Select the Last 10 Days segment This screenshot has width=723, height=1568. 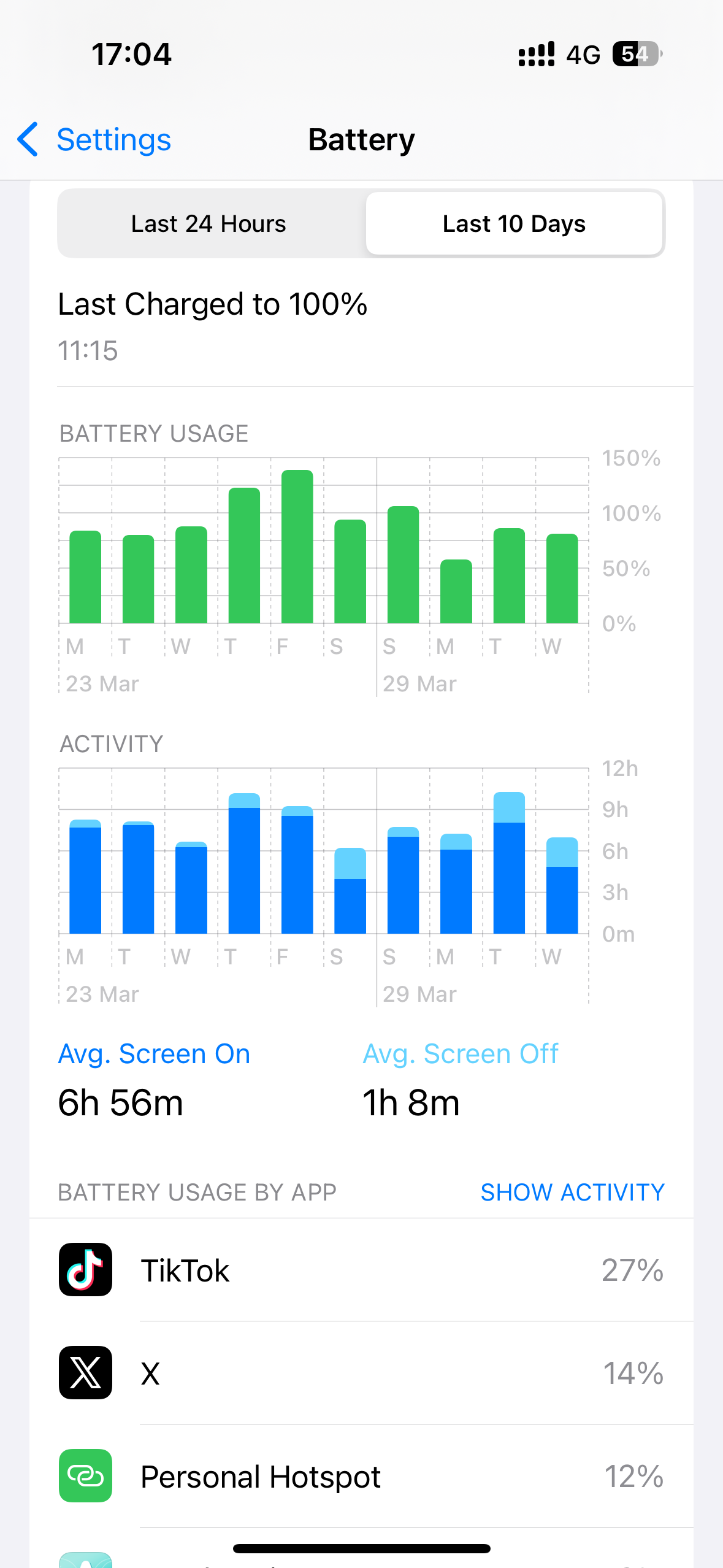click(x=514, y=224)
